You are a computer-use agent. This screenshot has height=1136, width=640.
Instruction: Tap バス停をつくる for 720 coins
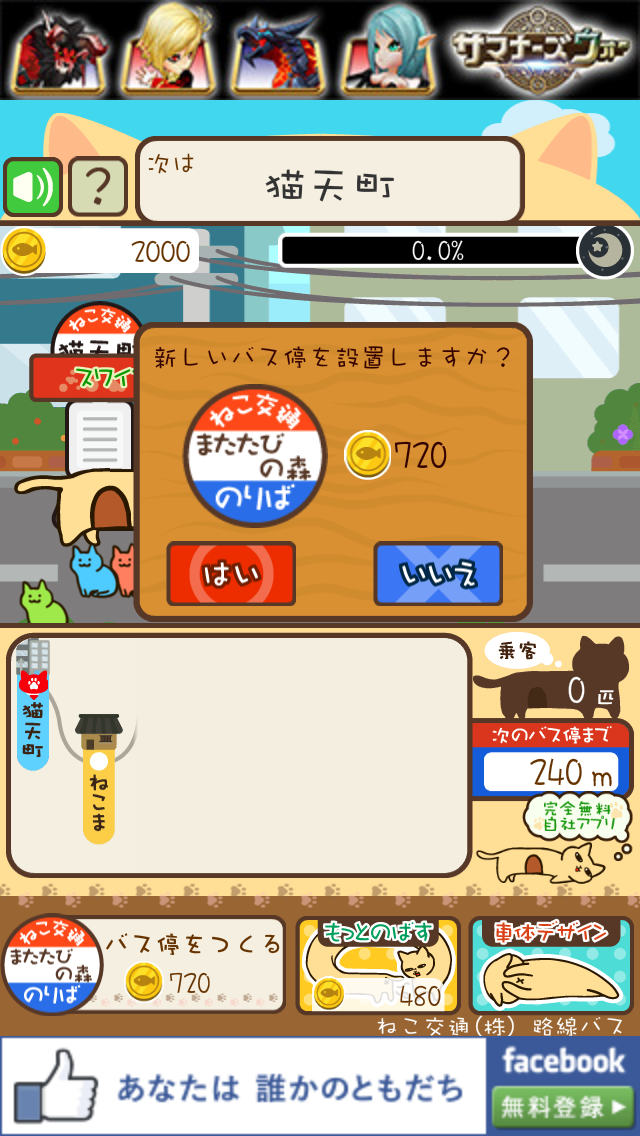coord(145,965)
